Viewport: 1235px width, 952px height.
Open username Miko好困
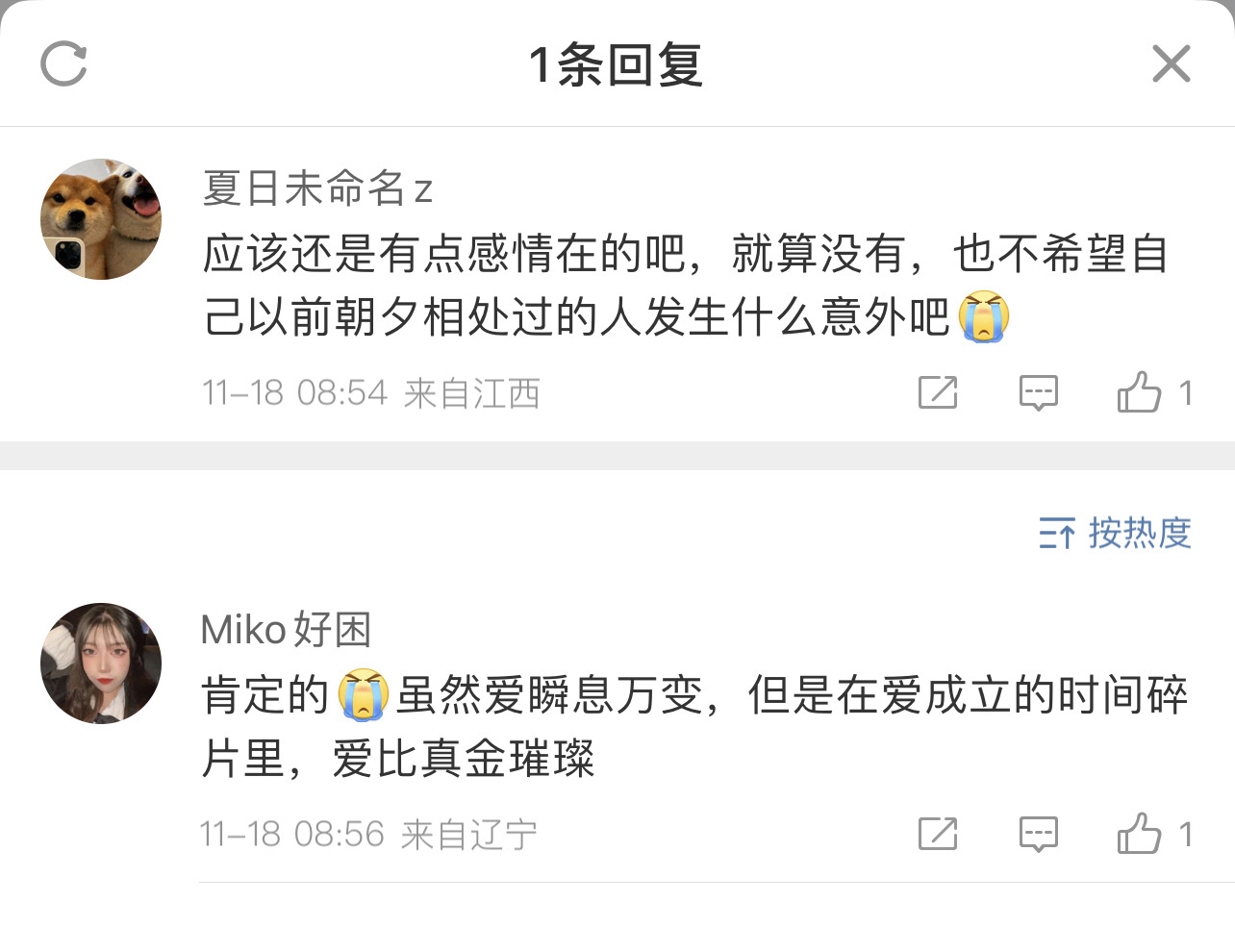tap(286, 630)
